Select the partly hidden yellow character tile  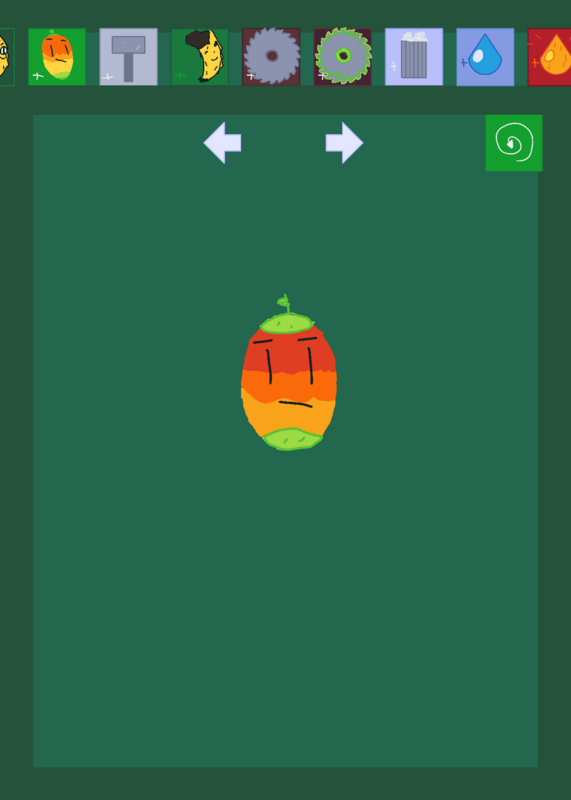pos(7,57)
